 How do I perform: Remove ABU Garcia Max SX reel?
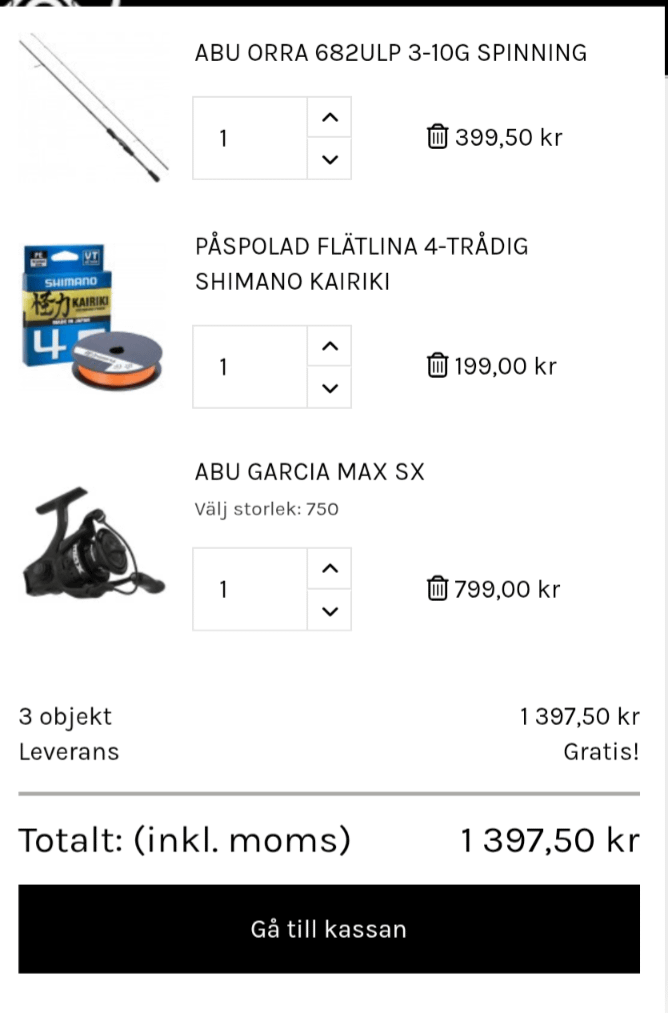point(437,589)
